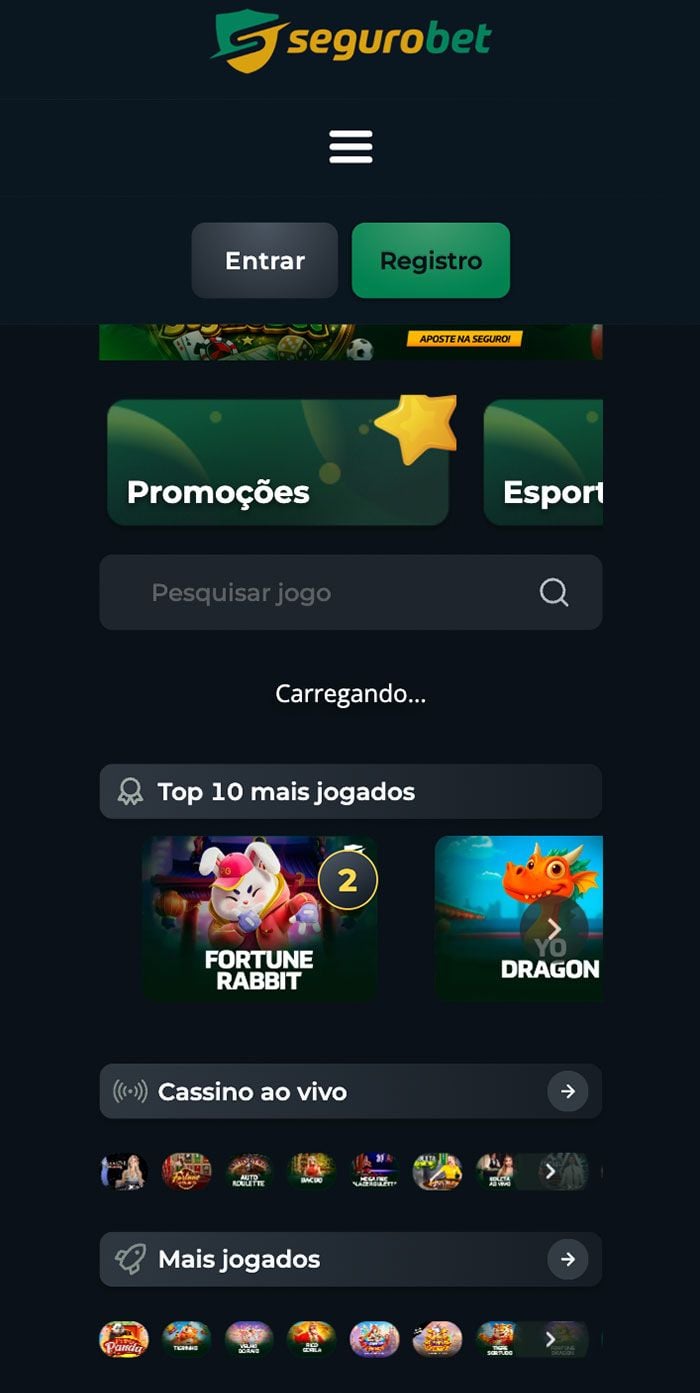Open the Aposte na Seguro banner
This screenshot has height=1393, width=700.
350,342
